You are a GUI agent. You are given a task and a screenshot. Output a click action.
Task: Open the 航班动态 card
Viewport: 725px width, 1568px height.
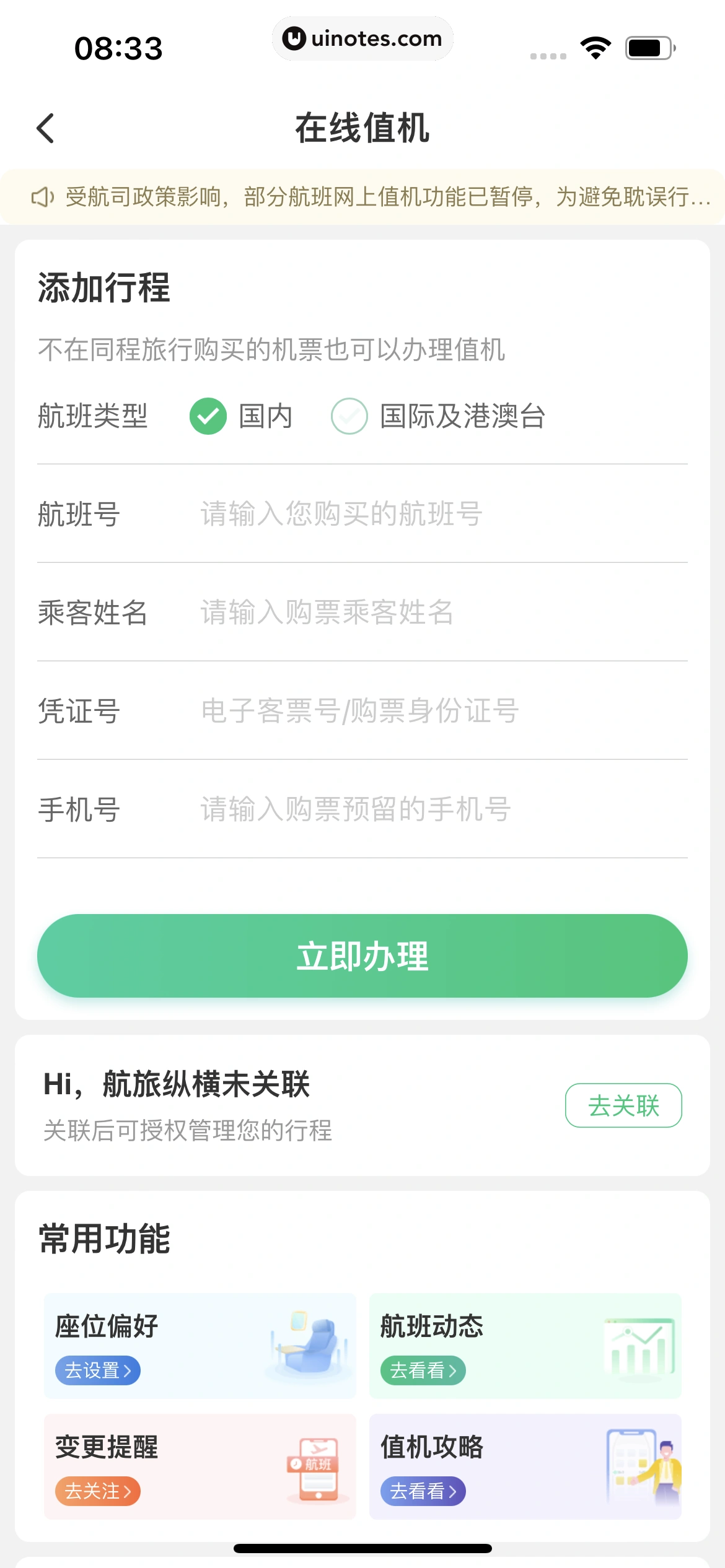point(525,1345)
